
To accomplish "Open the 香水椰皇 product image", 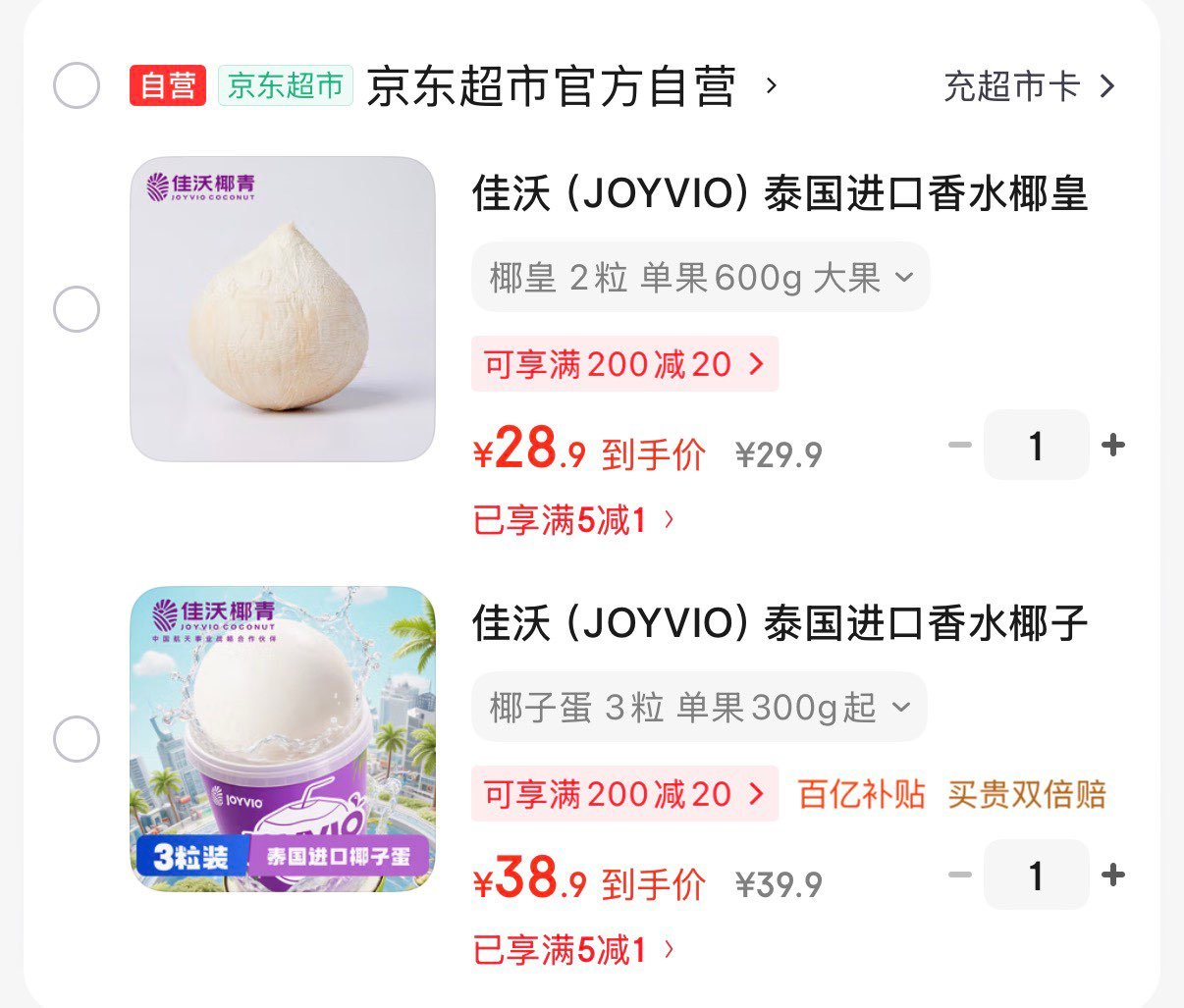I will click(283, 309).
